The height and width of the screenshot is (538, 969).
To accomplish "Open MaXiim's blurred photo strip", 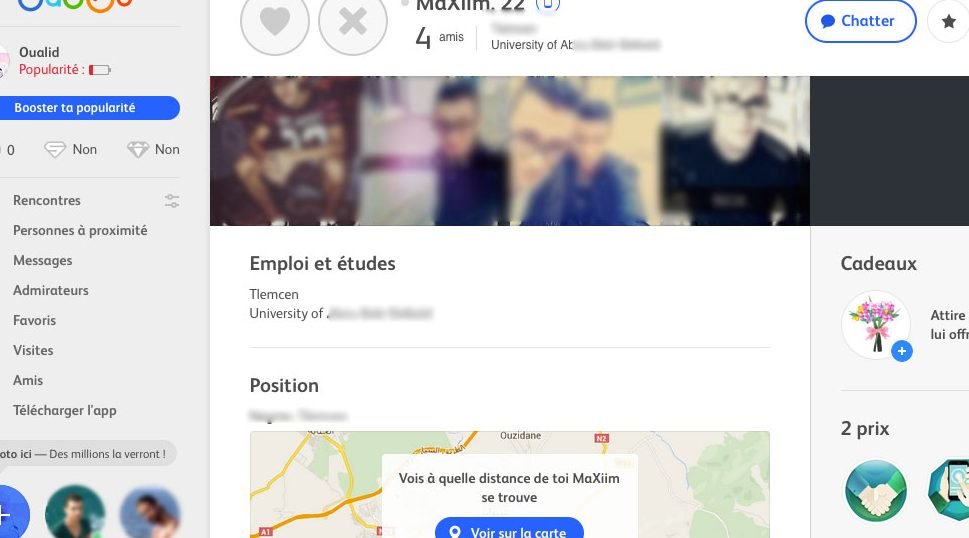I will pyautogui.click(x=509, y=150).
